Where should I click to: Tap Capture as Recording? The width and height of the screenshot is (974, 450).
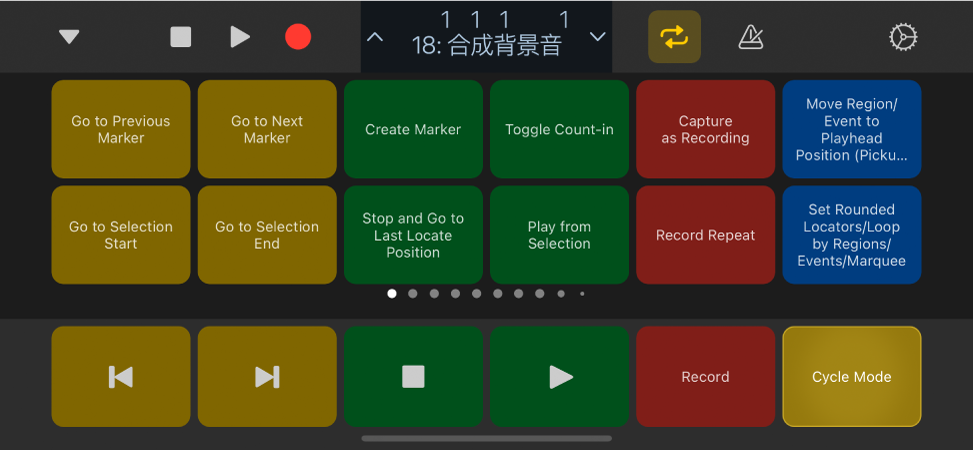pos(705,129)
